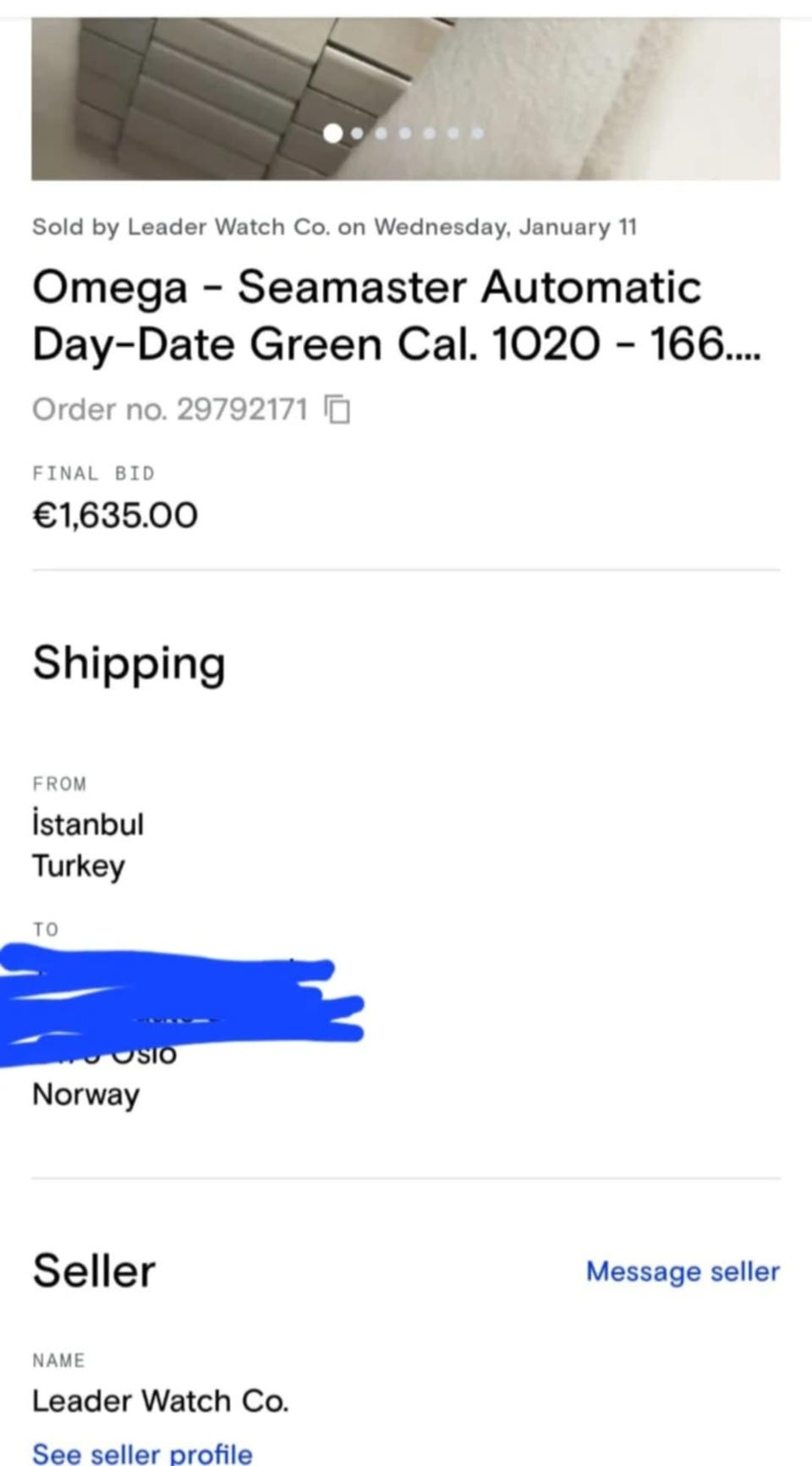This screenshot has width=812, height=1466.
Task: Open See seller profile link
Action: pos(142,1452)
